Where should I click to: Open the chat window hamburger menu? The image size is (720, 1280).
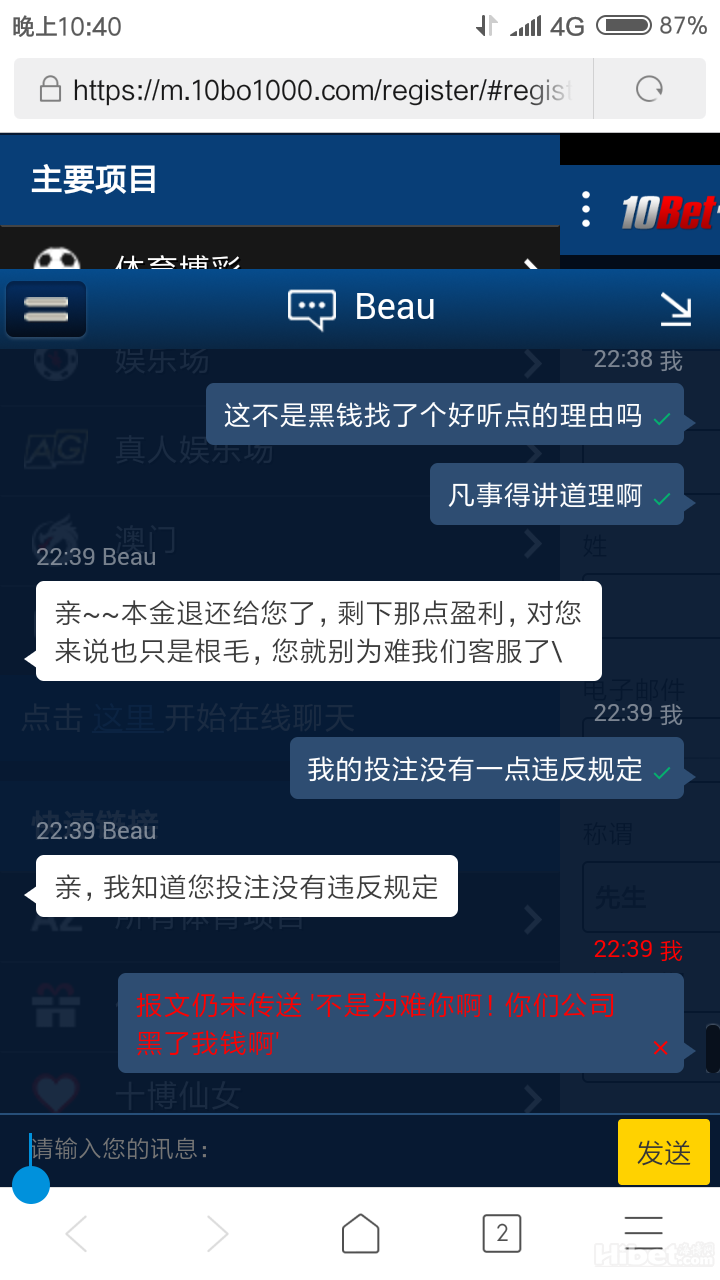click(46, 310)
